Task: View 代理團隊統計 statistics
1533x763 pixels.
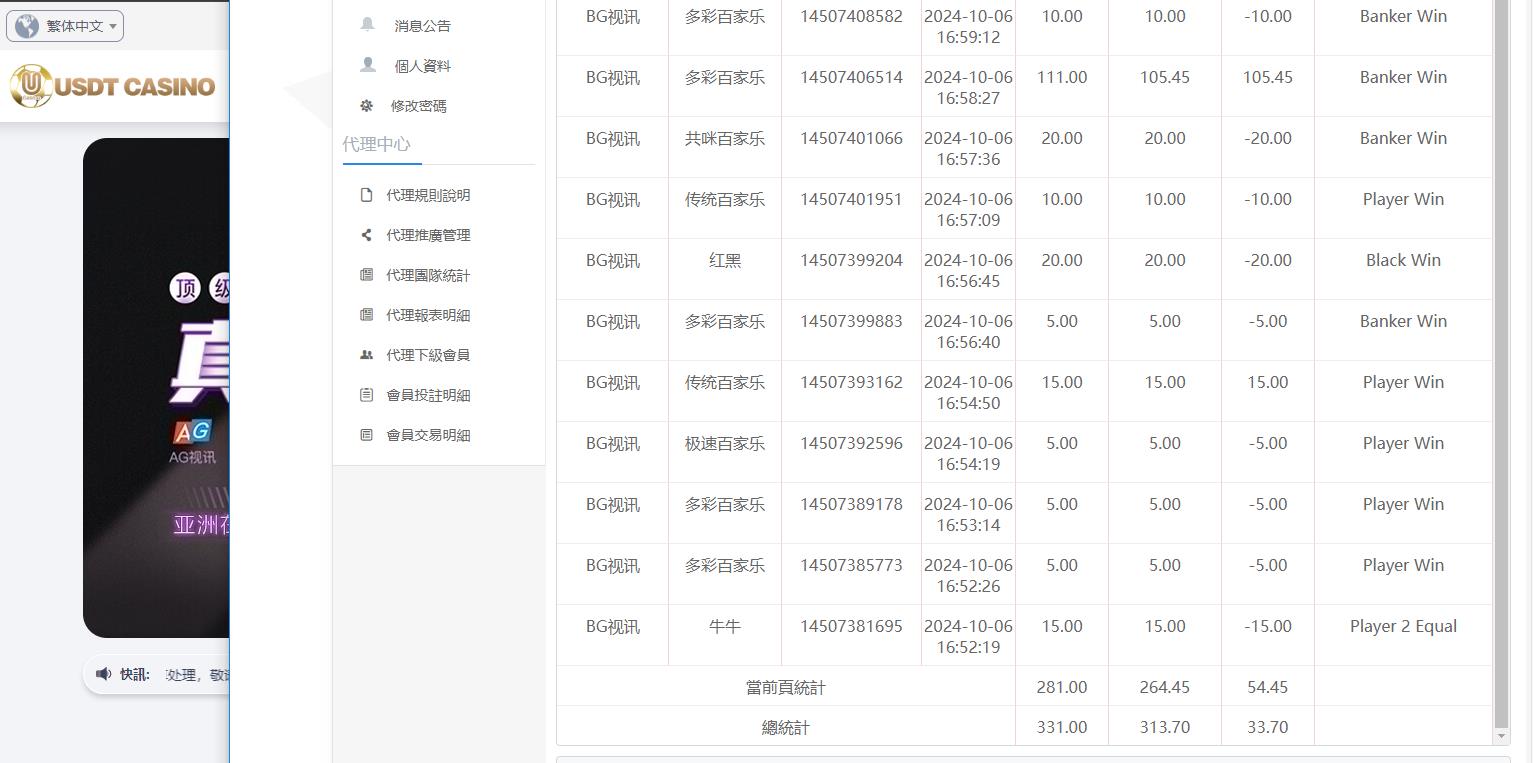Action: point(427,275)
